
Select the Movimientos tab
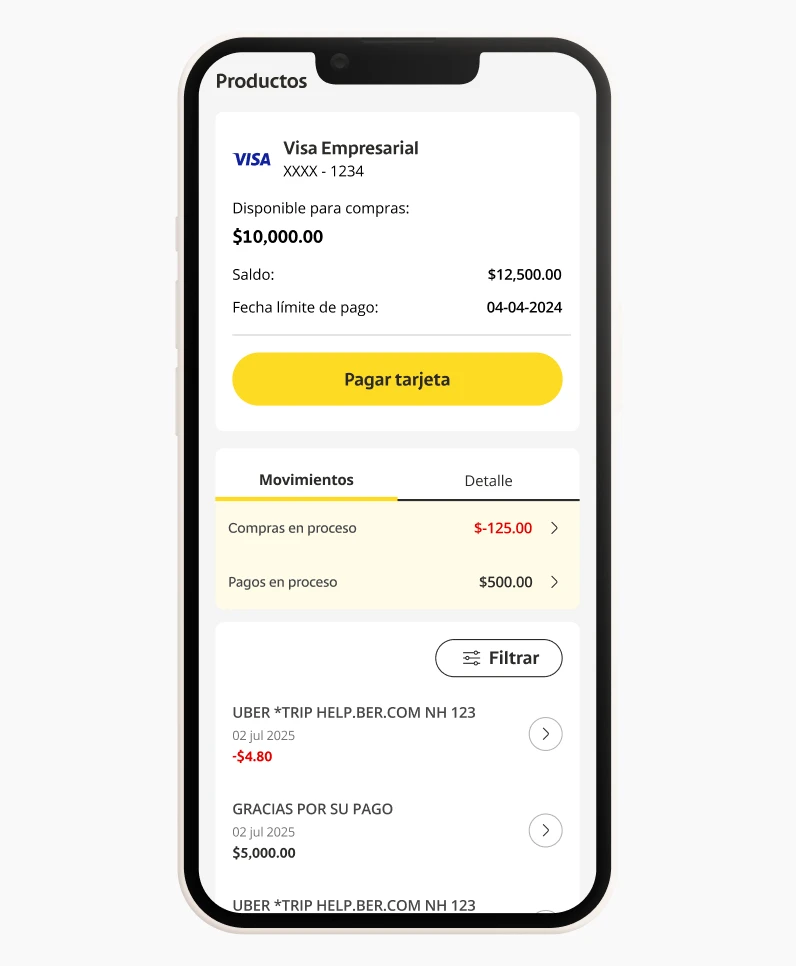(306, 480)
